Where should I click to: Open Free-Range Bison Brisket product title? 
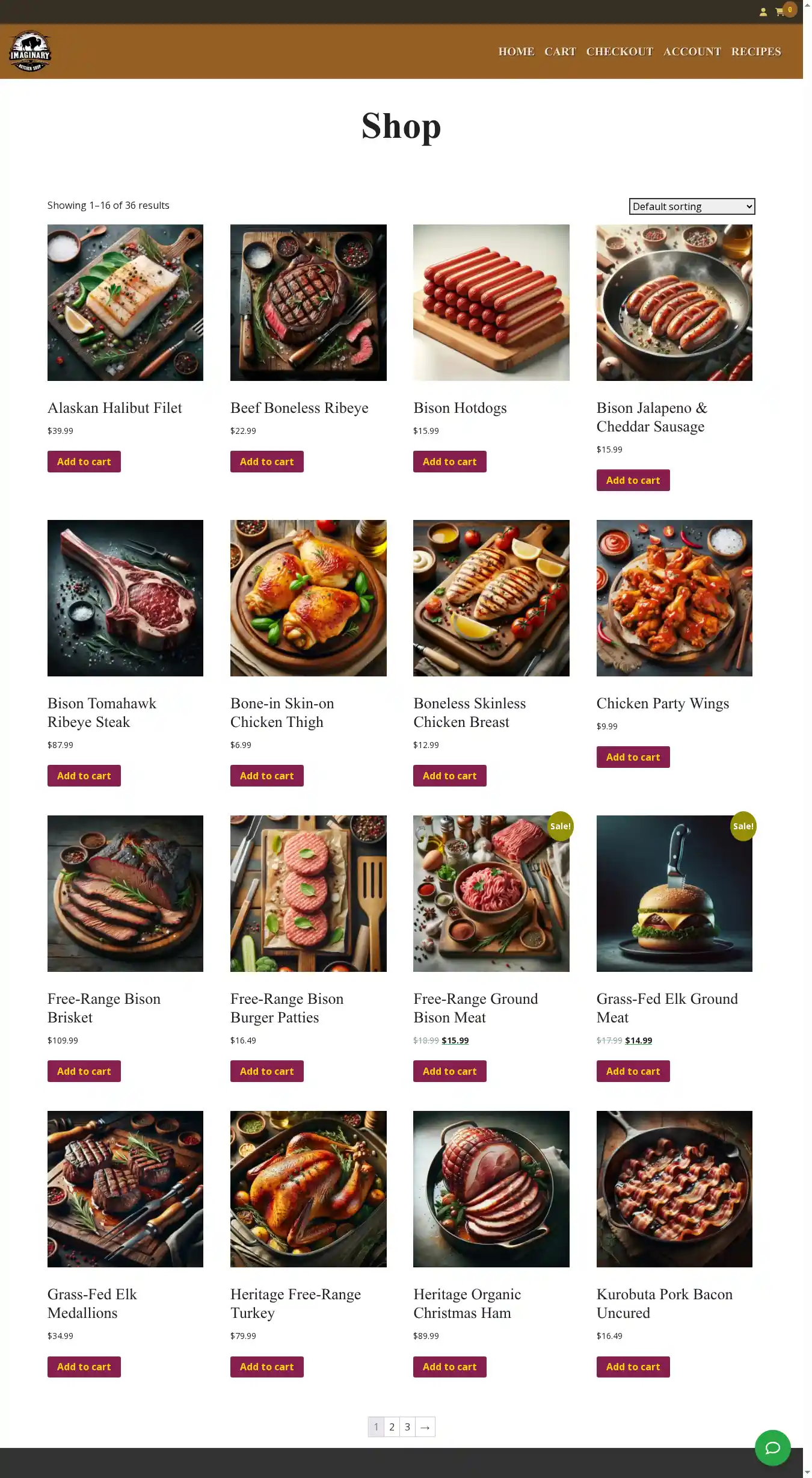click(x=104, y=1008)
